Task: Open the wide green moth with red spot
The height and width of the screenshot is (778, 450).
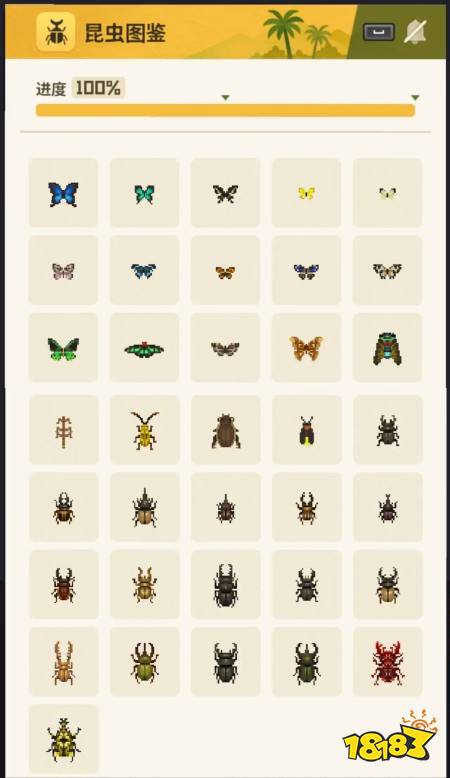Action: (144, 348)
